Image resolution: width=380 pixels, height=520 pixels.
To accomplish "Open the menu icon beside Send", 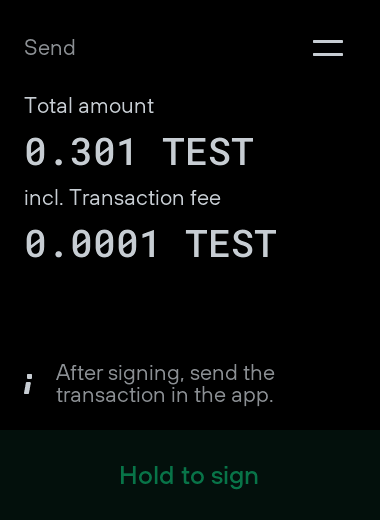I will pyautogui.click(x=328, y=48).
